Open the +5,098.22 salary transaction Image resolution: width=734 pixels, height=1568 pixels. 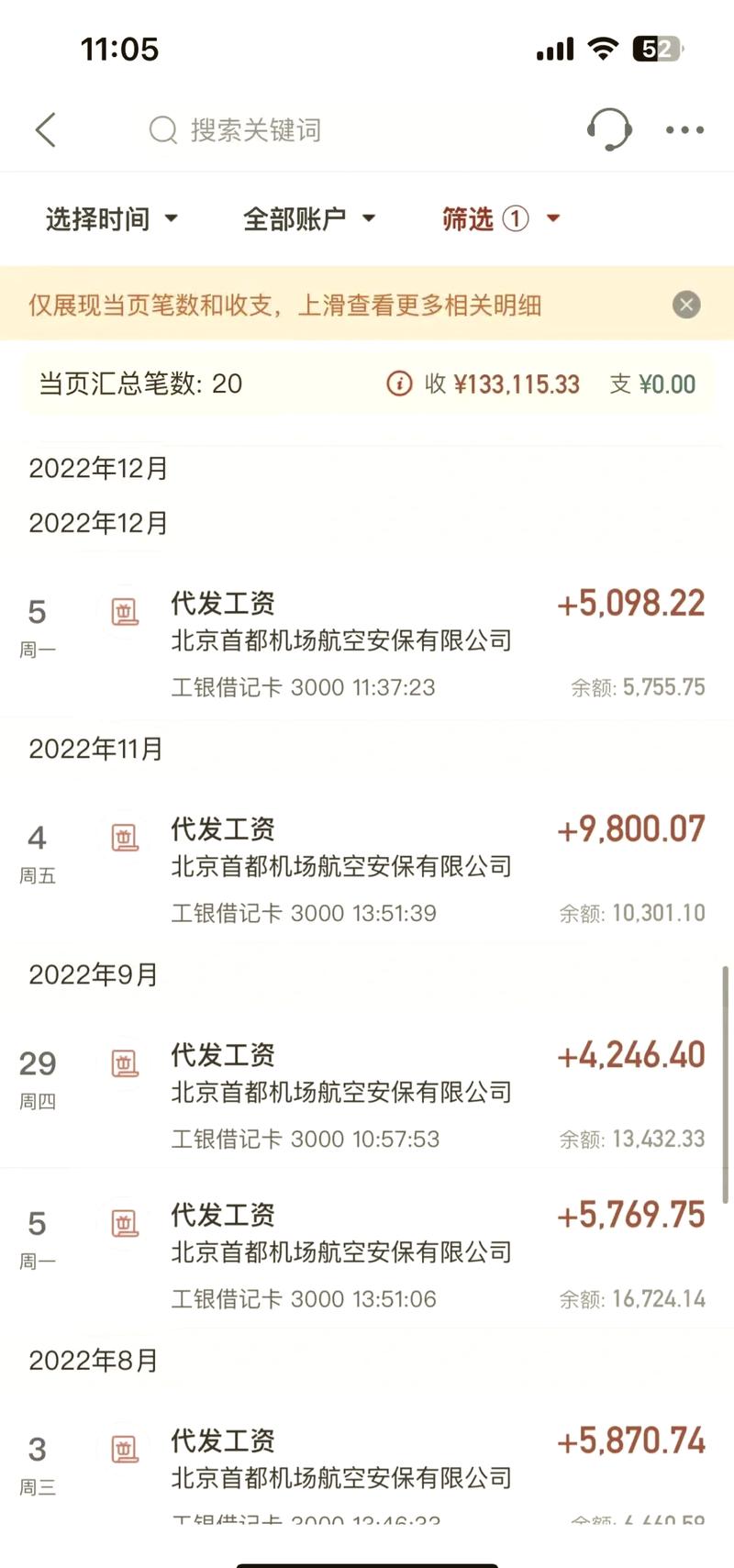click(367, 645)
